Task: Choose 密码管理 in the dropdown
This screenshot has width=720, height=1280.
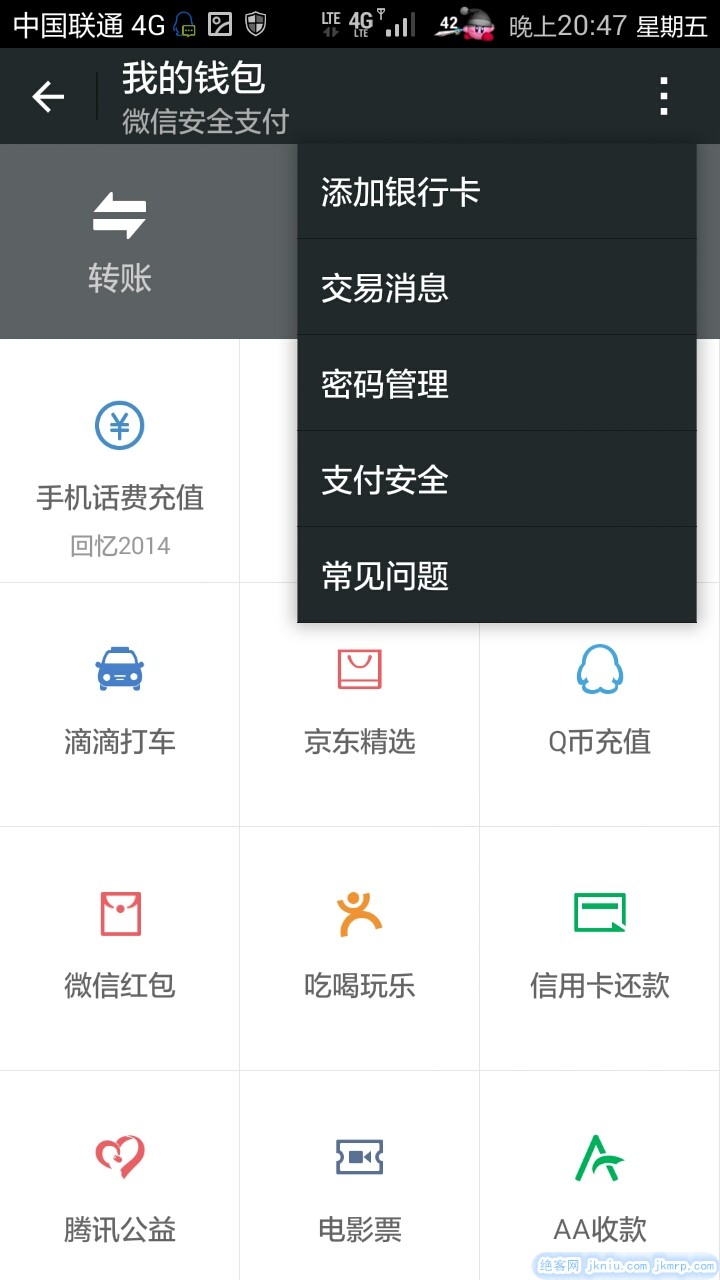Action: 496,383
